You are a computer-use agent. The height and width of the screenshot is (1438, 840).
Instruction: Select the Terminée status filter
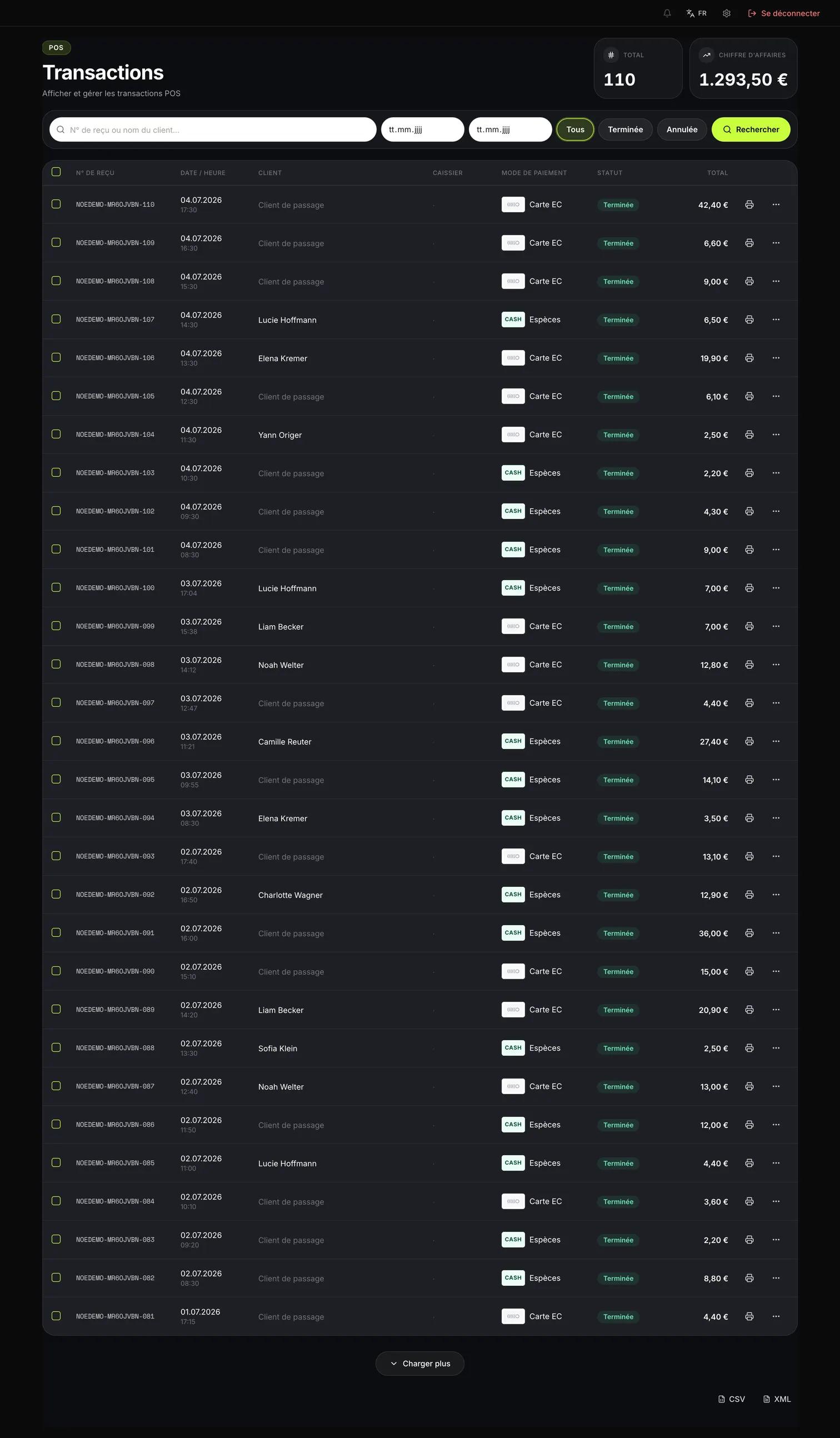pyautogui.click(x=625, y=129)
